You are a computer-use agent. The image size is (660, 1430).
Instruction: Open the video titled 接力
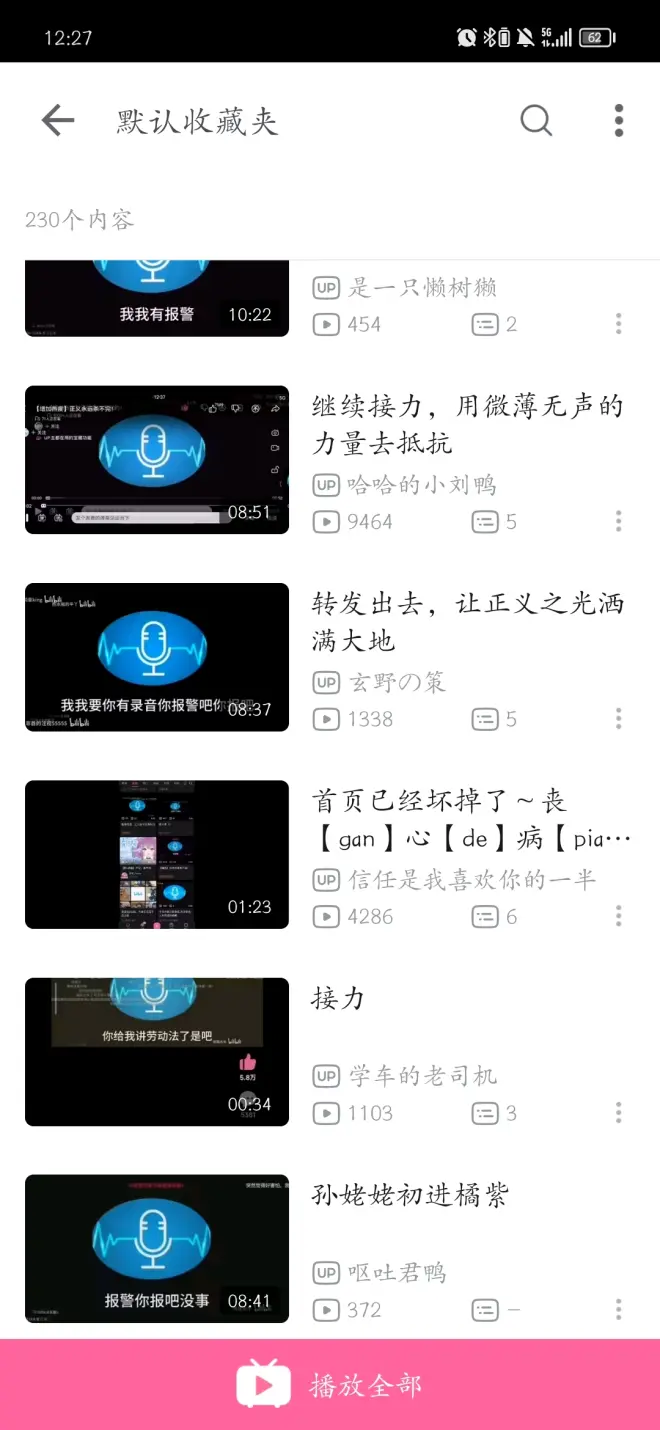(338, 998)
